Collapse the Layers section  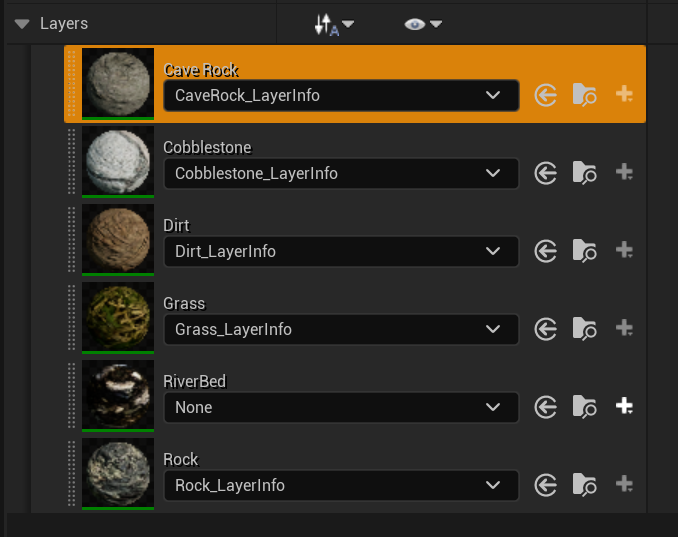pyautogui.click(x=21, y=24)
